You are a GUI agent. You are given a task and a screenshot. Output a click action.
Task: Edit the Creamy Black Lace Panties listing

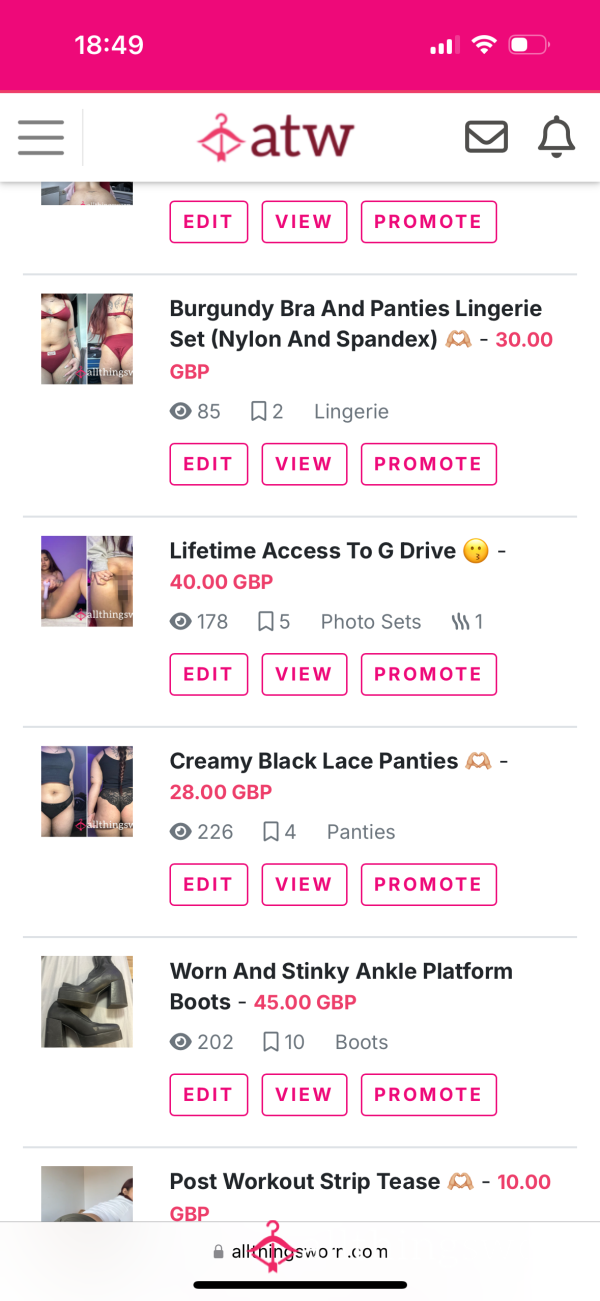point(209,884)
